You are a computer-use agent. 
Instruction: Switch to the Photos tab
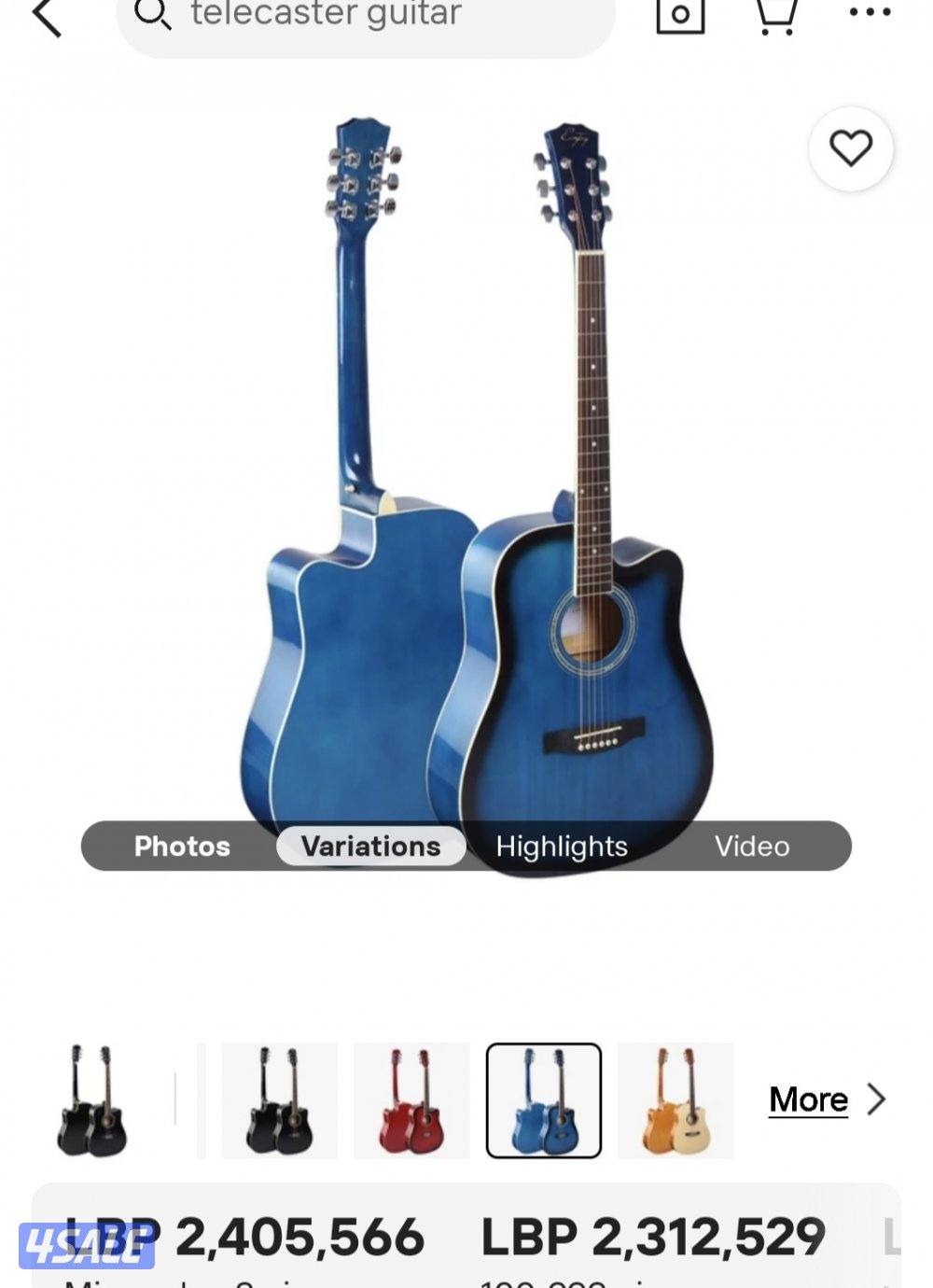coord(183,847)
